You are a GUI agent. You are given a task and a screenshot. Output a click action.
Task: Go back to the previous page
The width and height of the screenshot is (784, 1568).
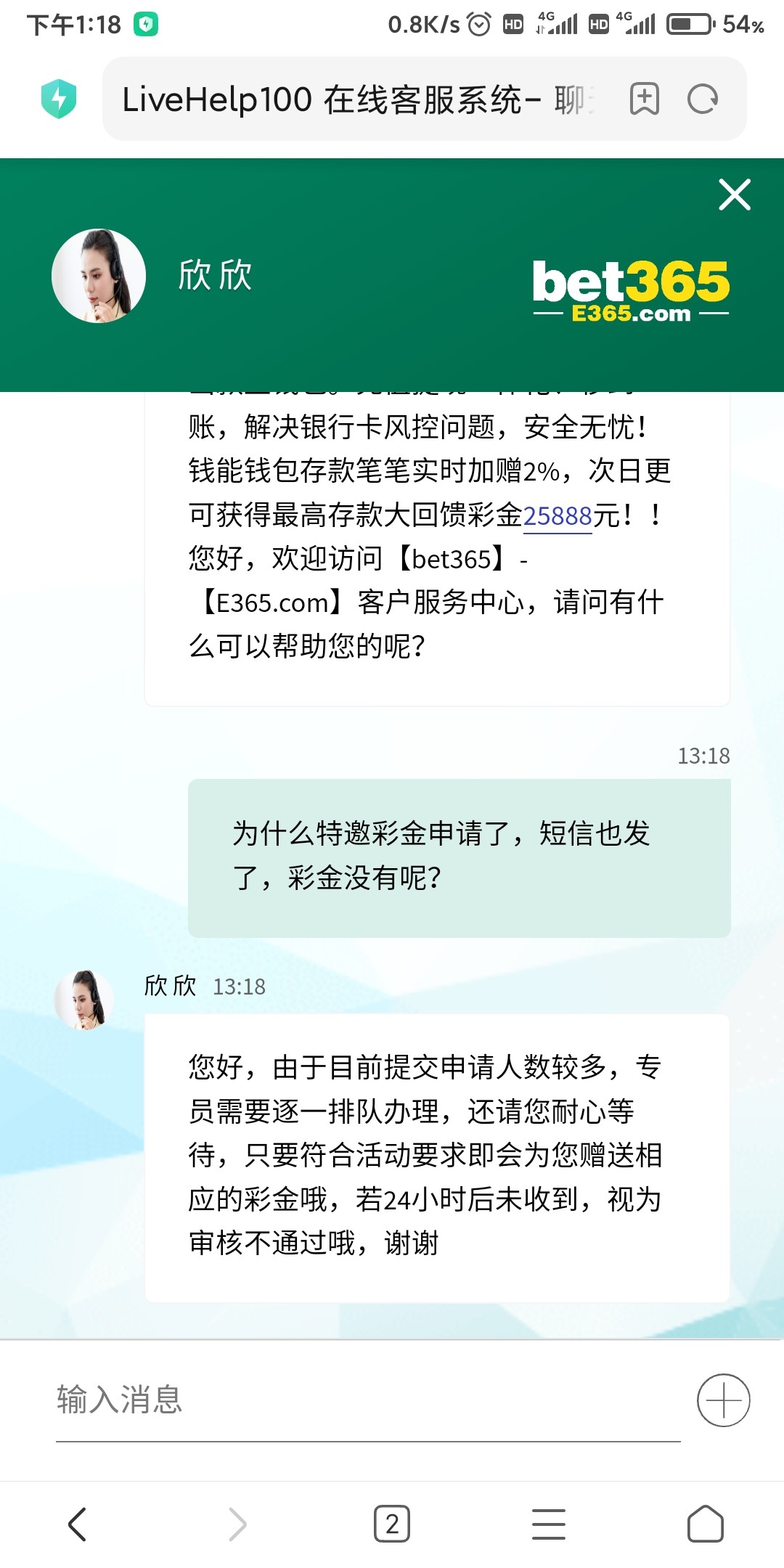pos(78,1524)
